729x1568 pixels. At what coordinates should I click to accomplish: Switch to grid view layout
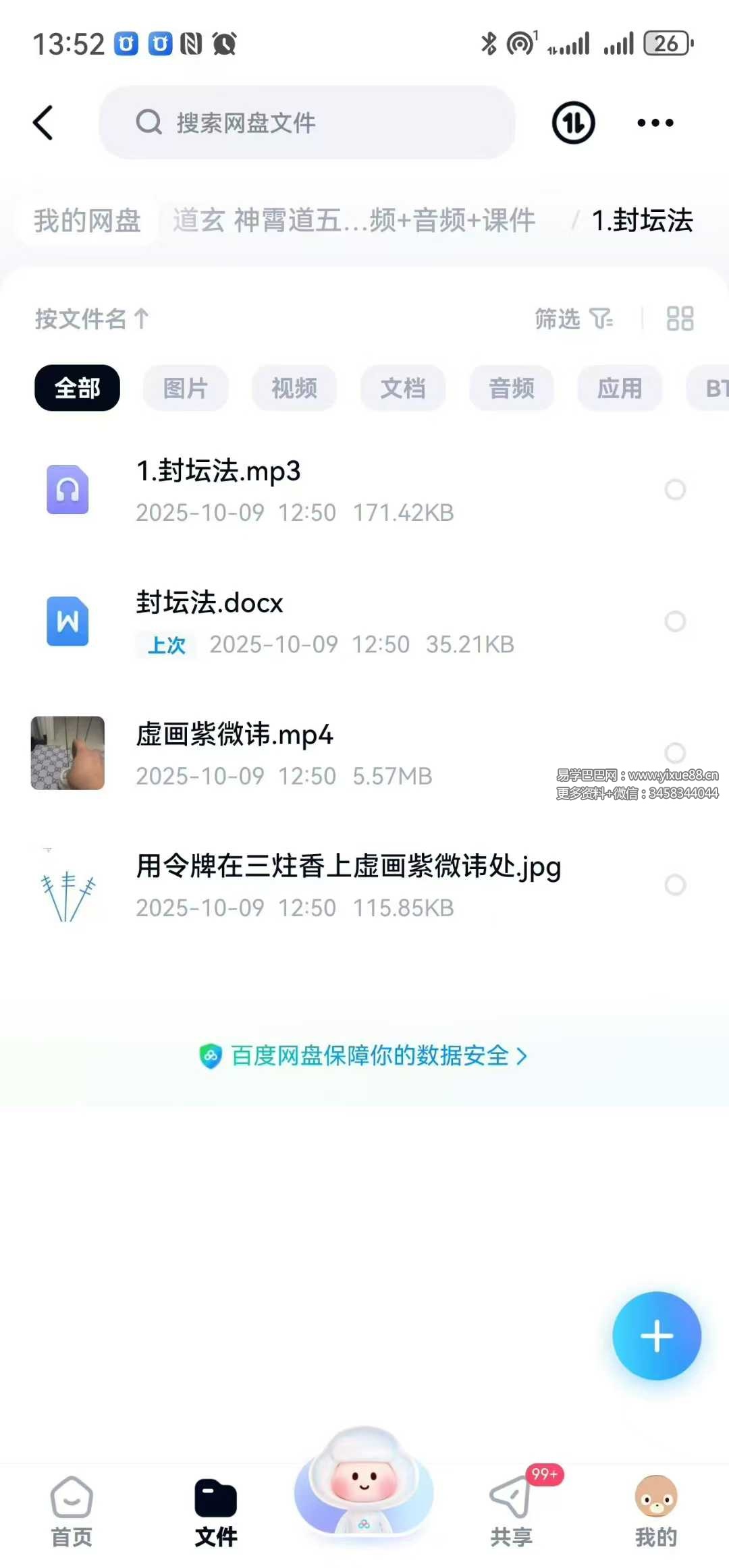point(680,318)
